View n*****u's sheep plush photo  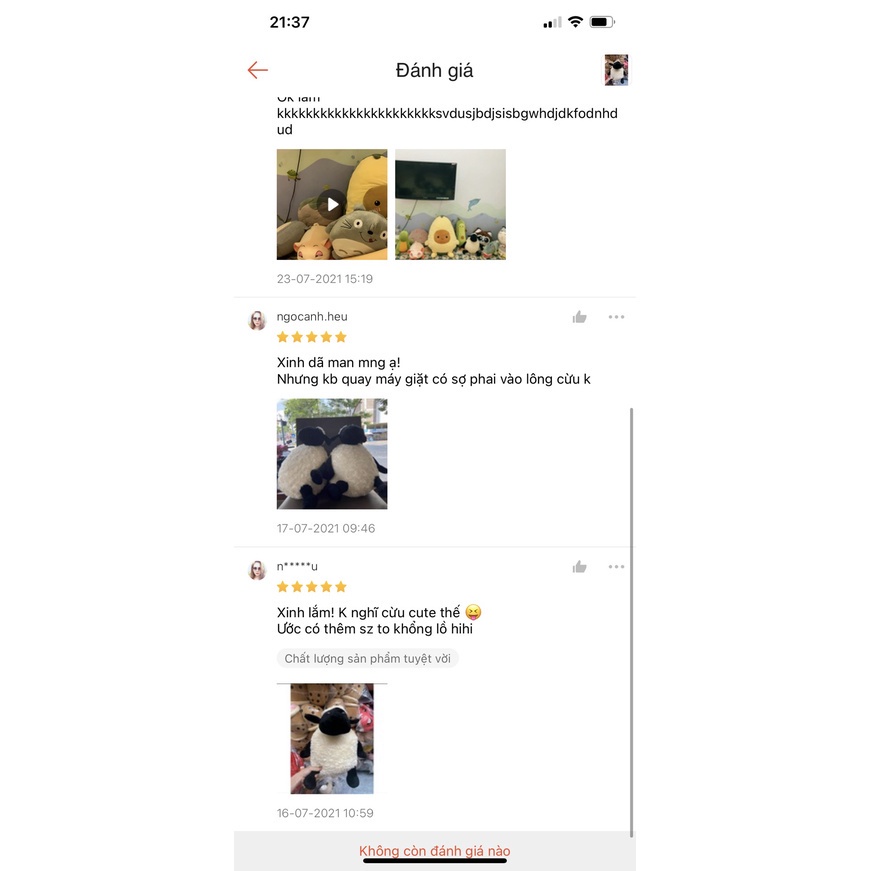click(332, 739)
